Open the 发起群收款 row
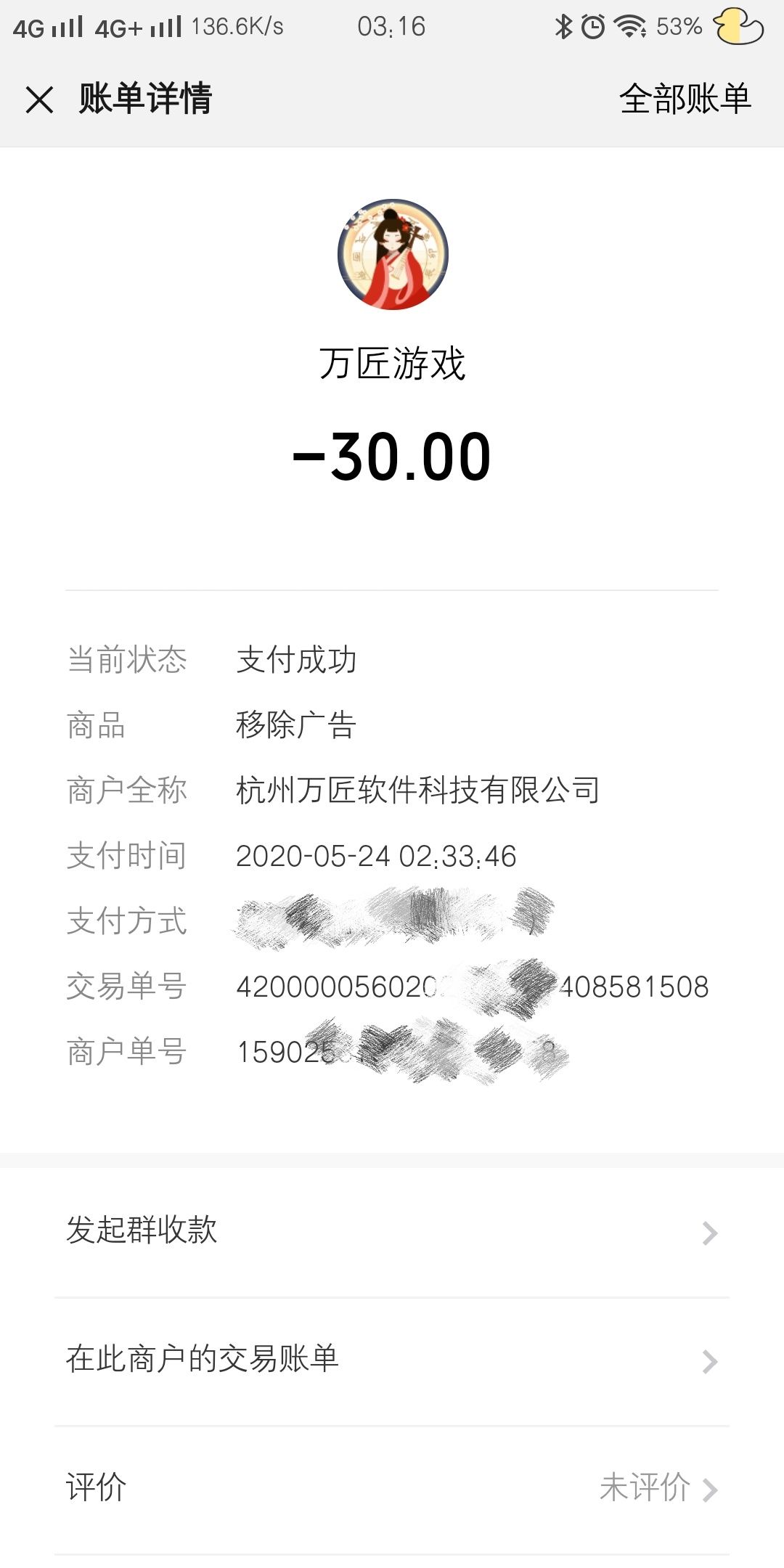 pyautogui.click(x=392, y=1231)
